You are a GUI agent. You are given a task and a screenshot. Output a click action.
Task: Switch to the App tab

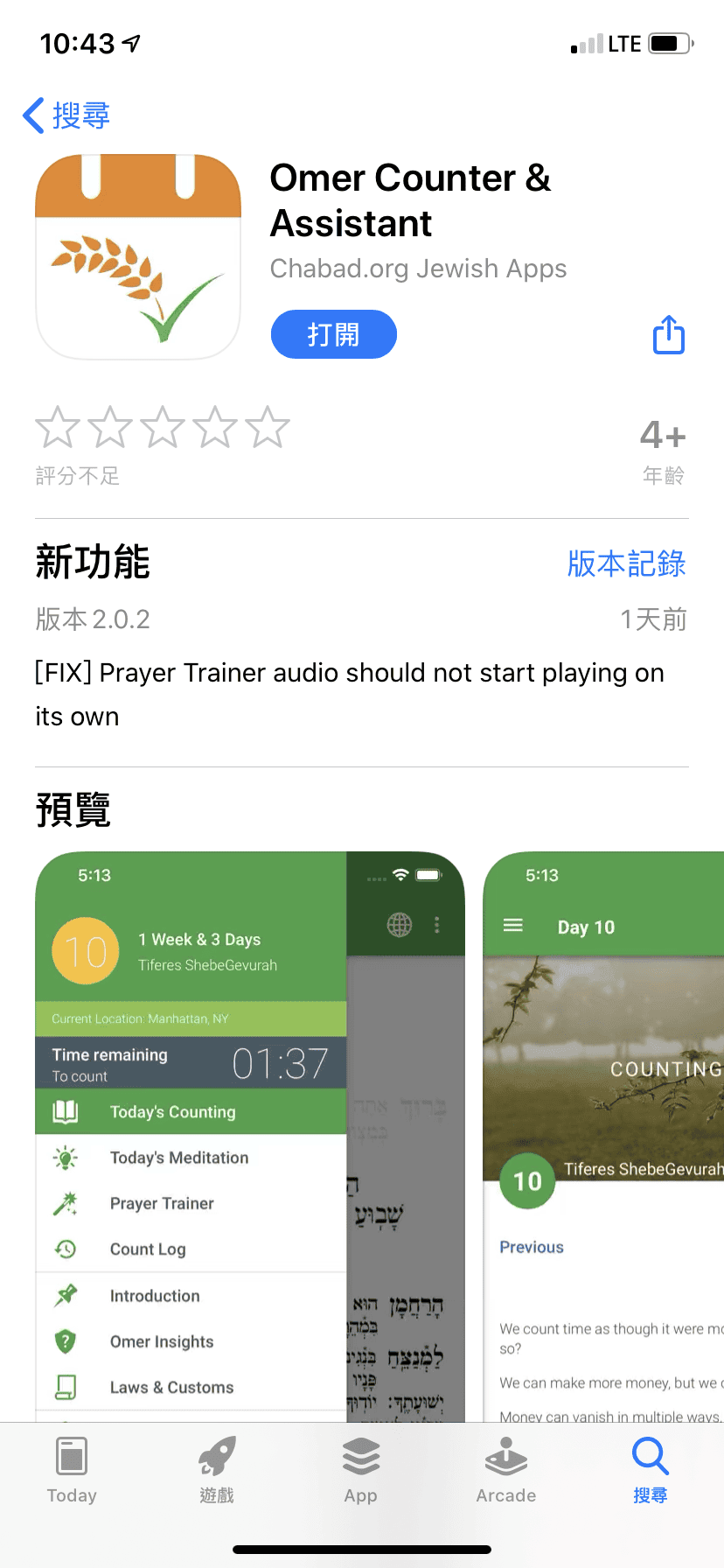click(361, 1470)
